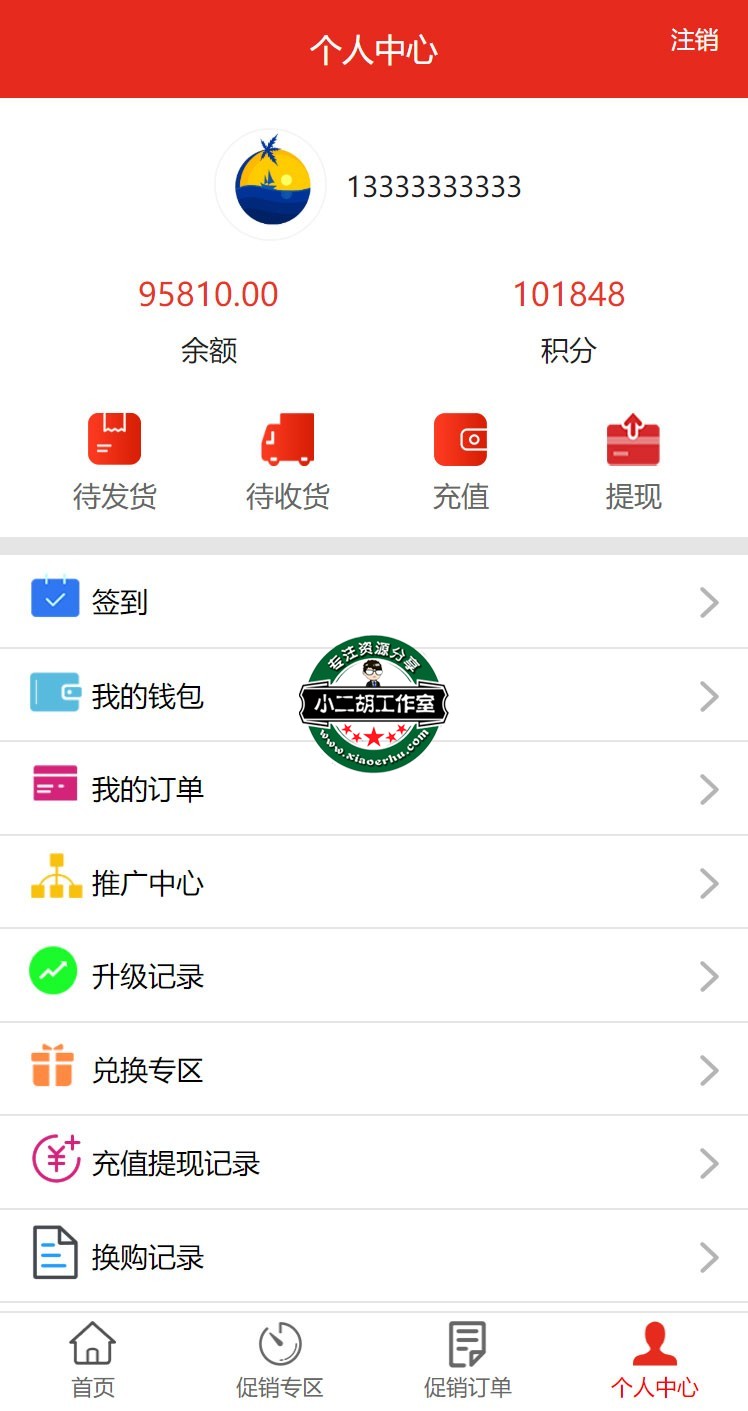Click the 注销 logout link

coord(695,41)
